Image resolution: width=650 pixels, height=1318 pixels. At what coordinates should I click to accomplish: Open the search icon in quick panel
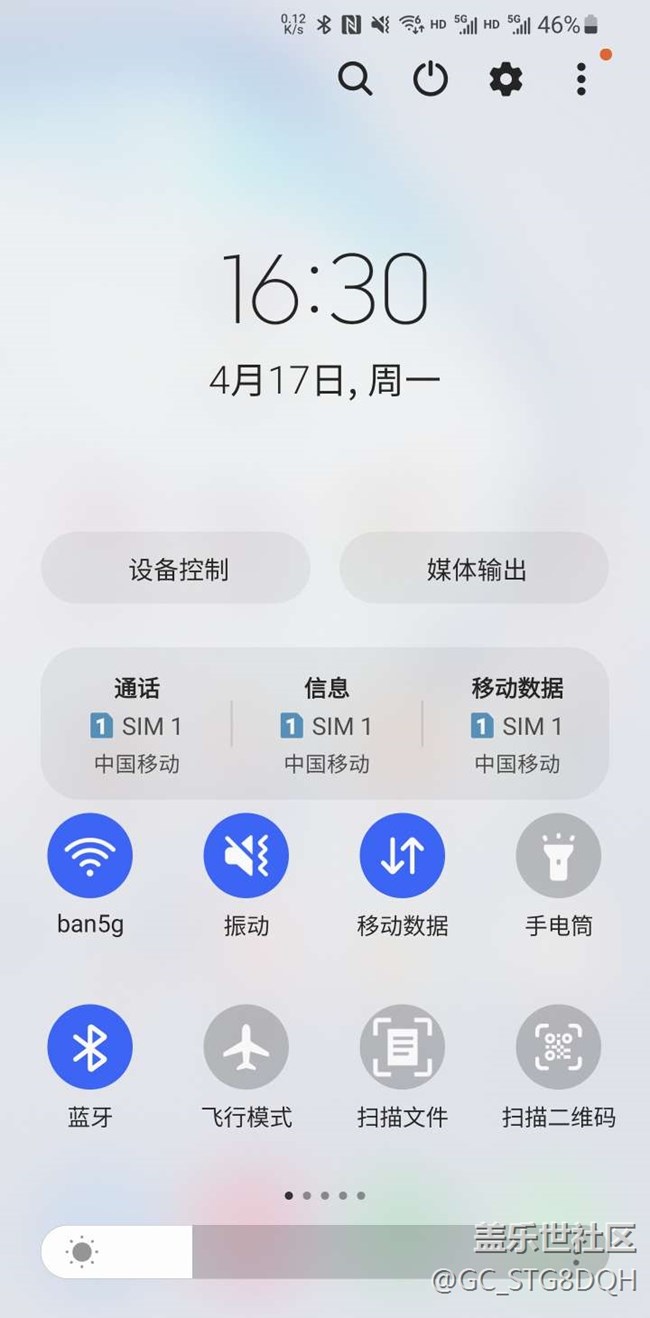coord(355,78)
